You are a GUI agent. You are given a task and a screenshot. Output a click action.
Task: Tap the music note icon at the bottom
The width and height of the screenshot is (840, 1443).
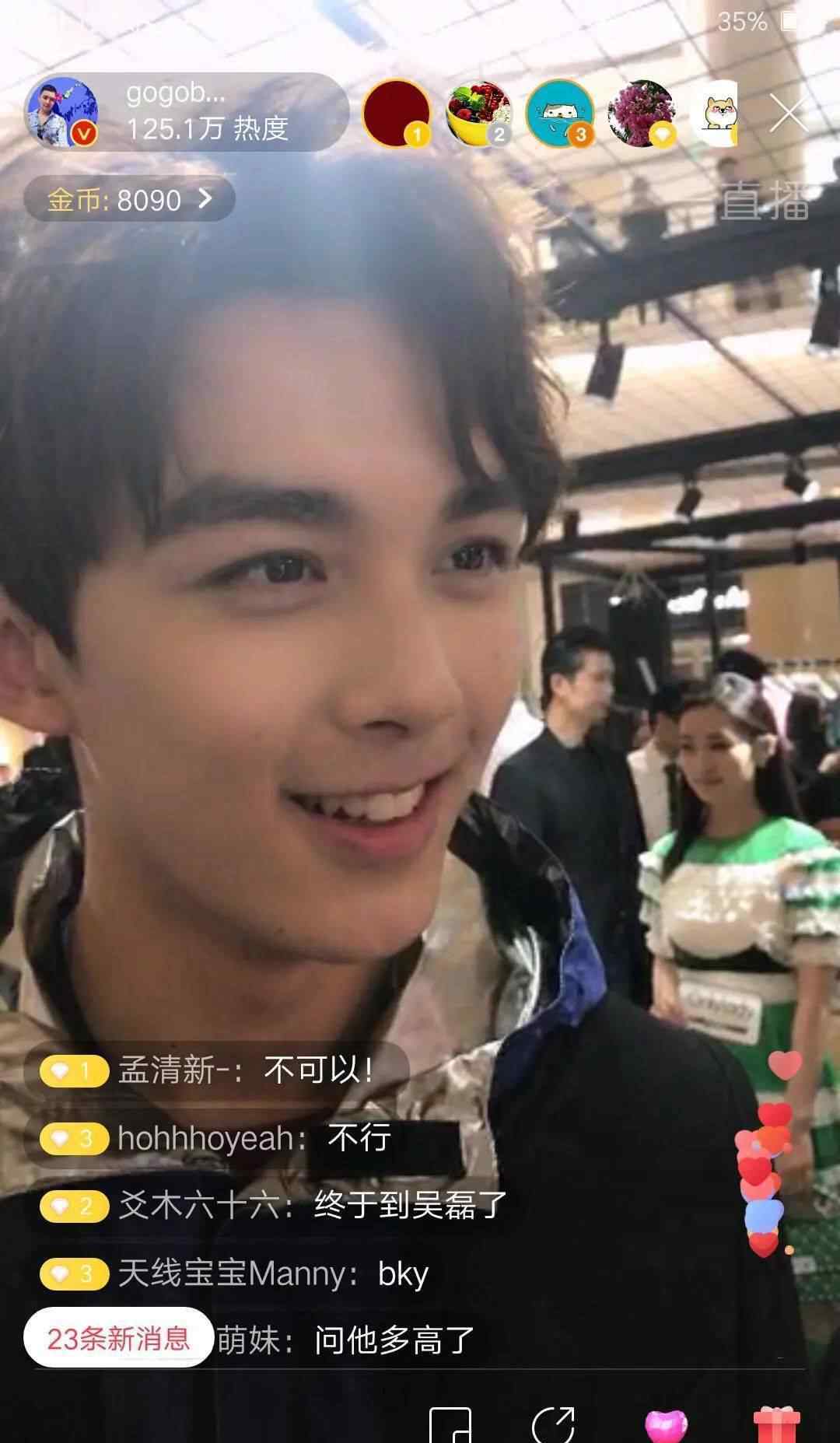click(x=450, y=1425)
